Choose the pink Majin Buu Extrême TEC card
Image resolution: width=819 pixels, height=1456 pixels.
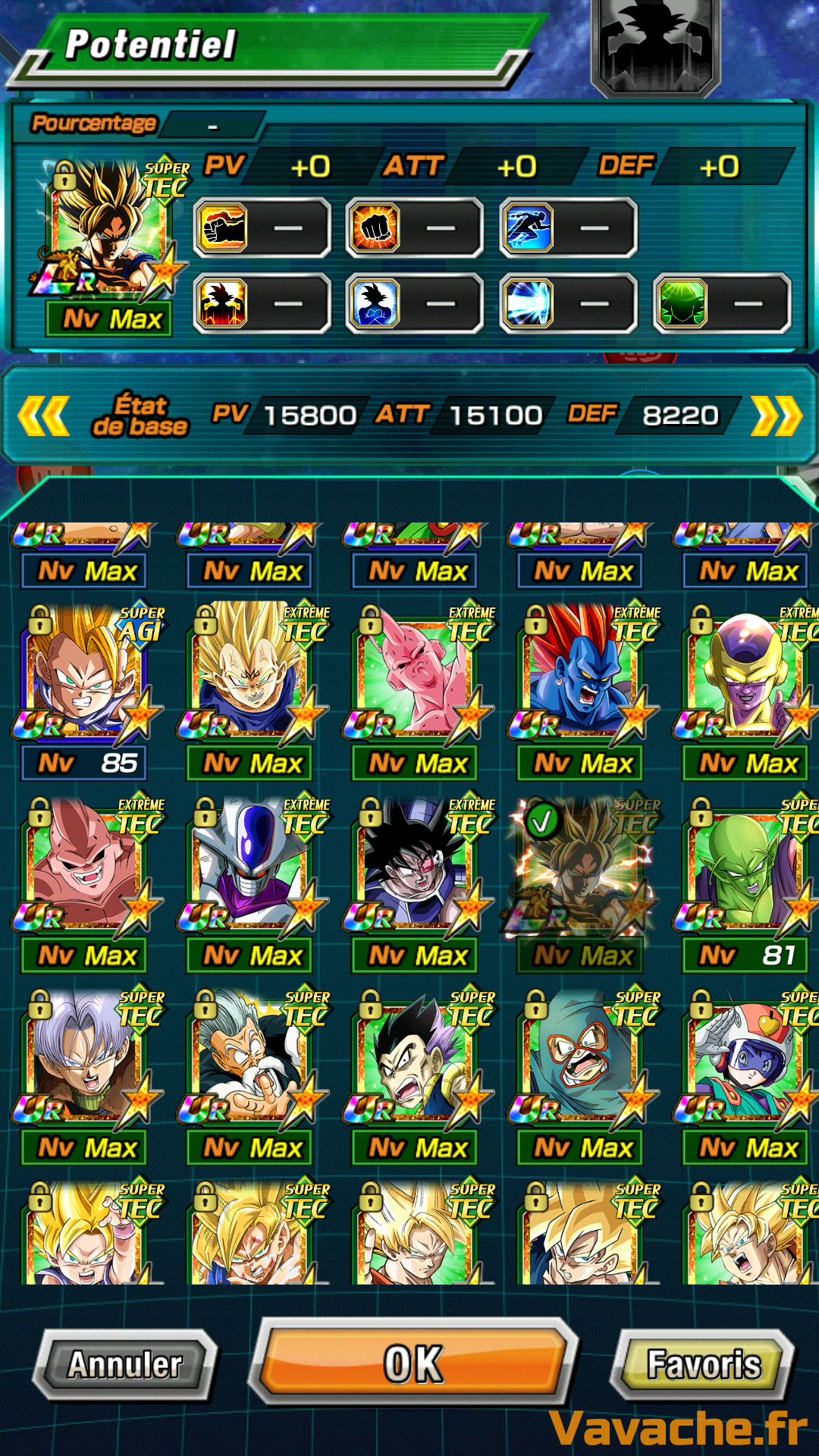(x=418, y=692)
